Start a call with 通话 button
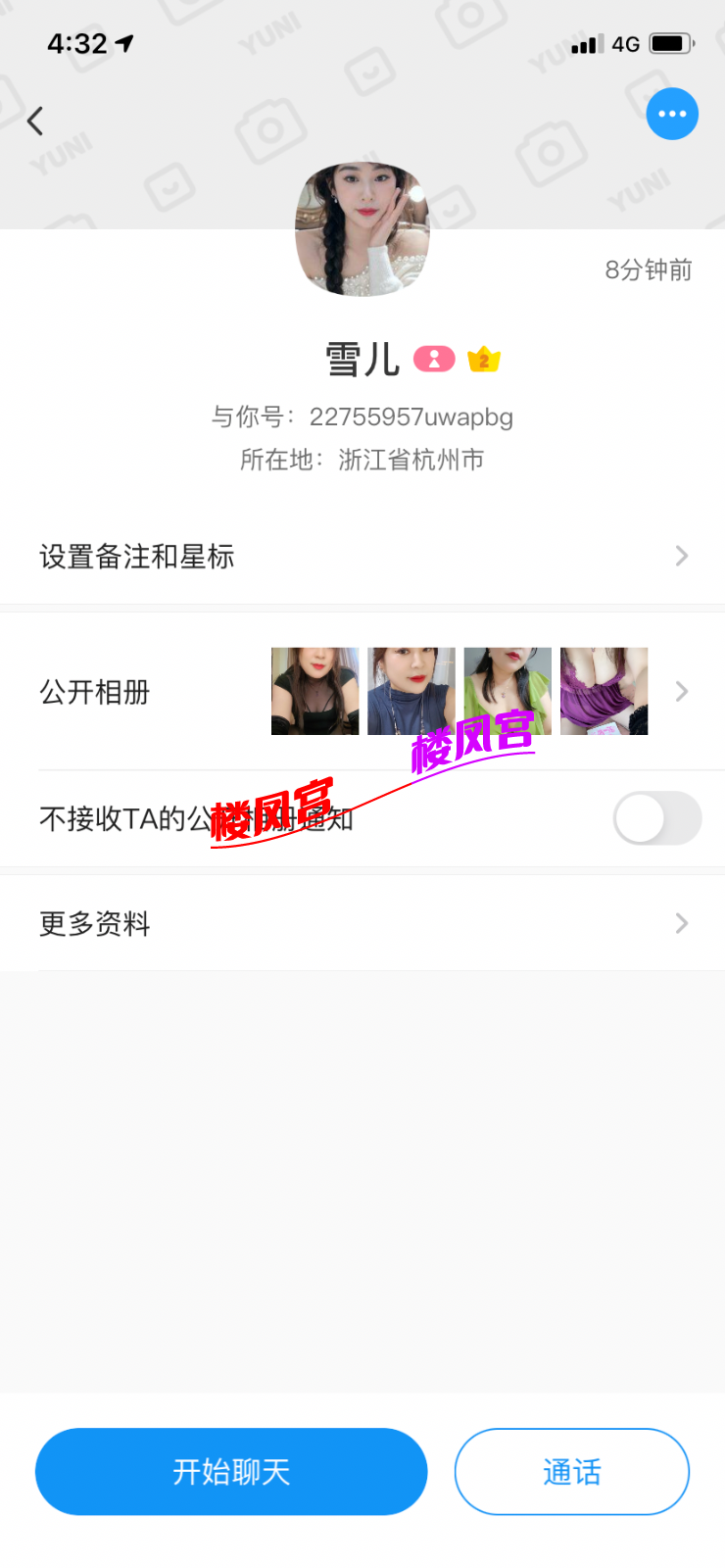This screenshot has height=1568, width=725. click(572, 1471)
